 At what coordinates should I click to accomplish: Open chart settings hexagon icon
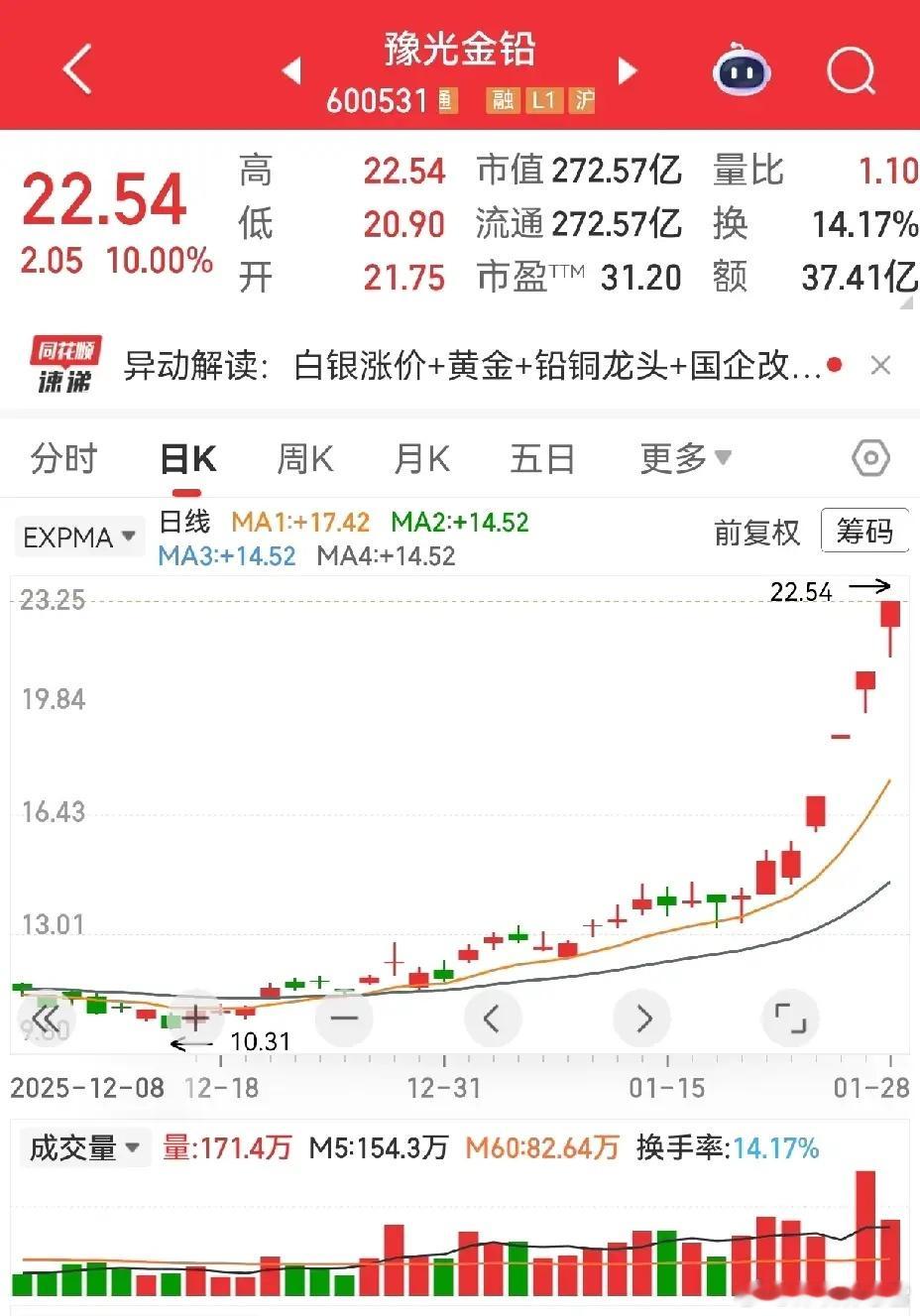[870, 458]
